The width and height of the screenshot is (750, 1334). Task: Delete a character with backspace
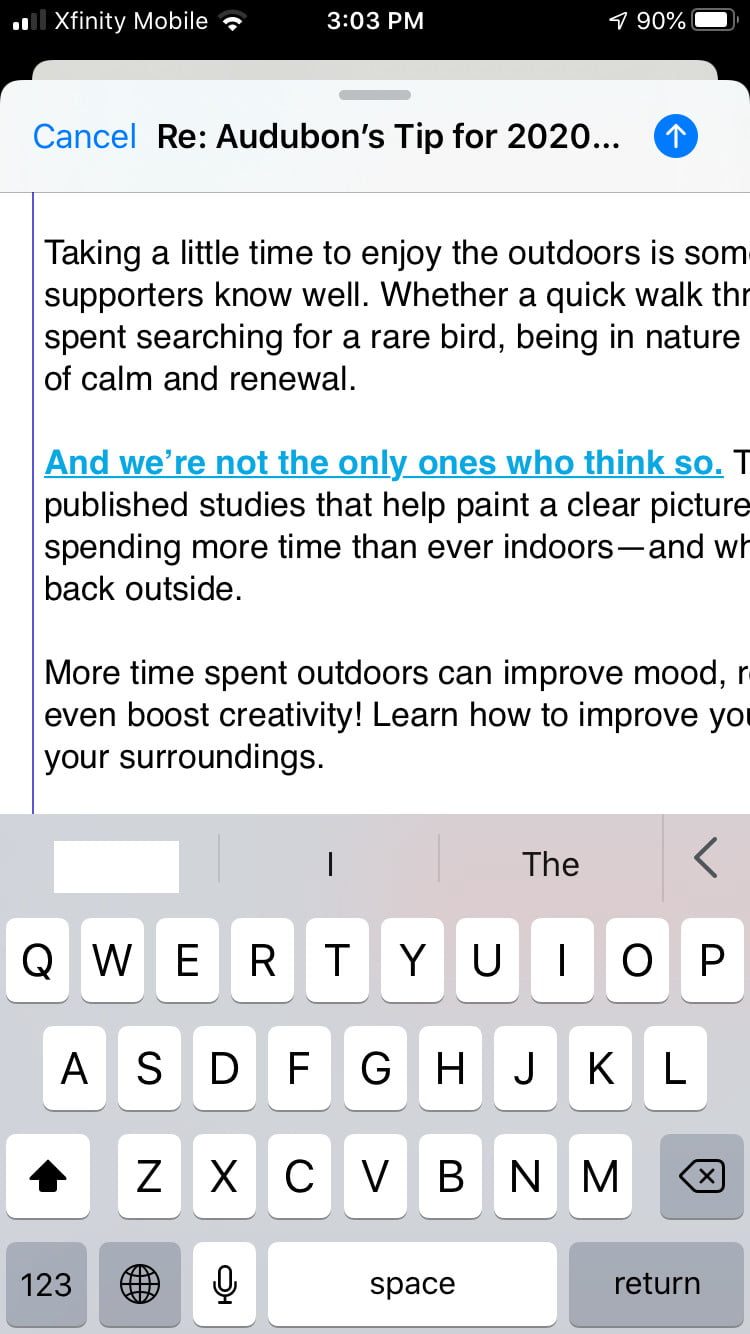click(702, 1178)
